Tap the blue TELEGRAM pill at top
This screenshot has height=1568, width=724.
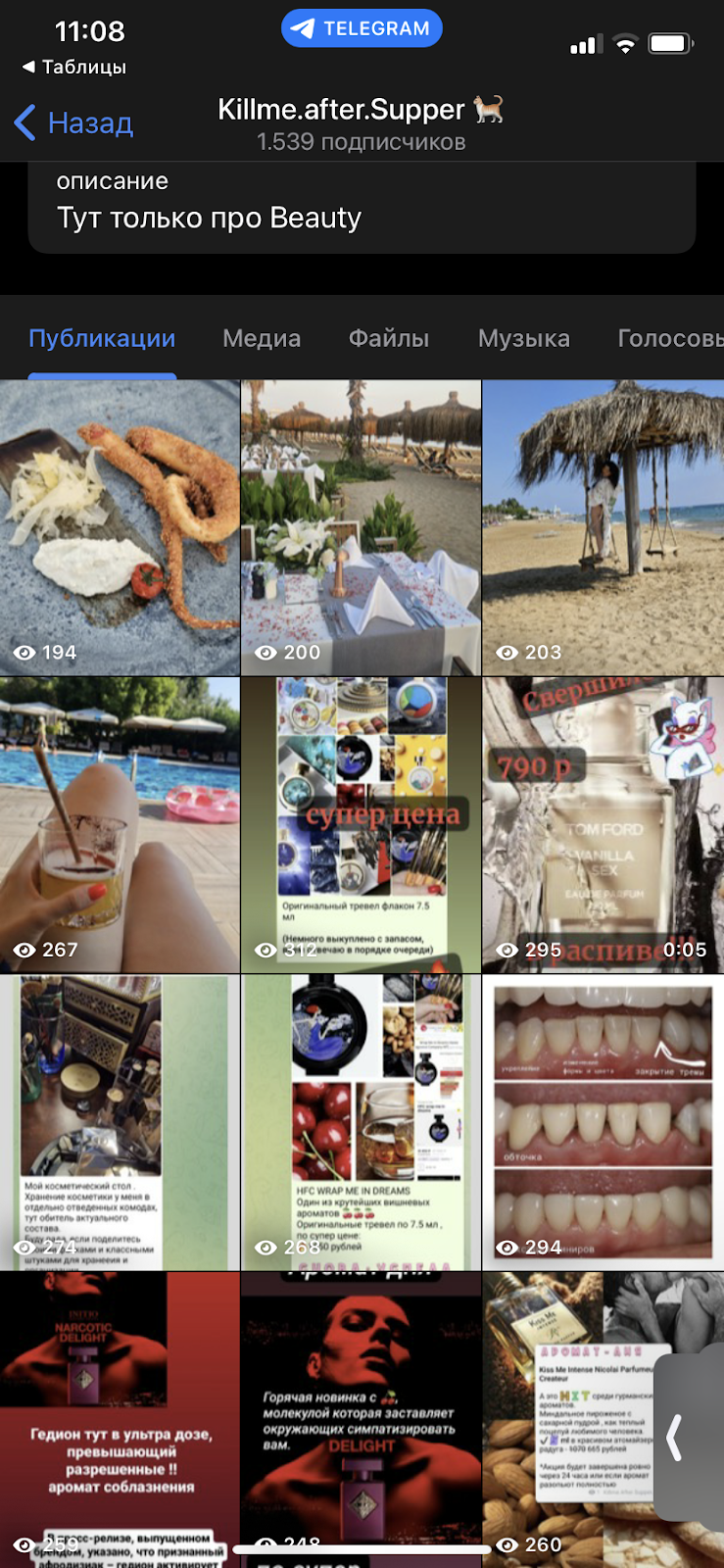[362, 28]
